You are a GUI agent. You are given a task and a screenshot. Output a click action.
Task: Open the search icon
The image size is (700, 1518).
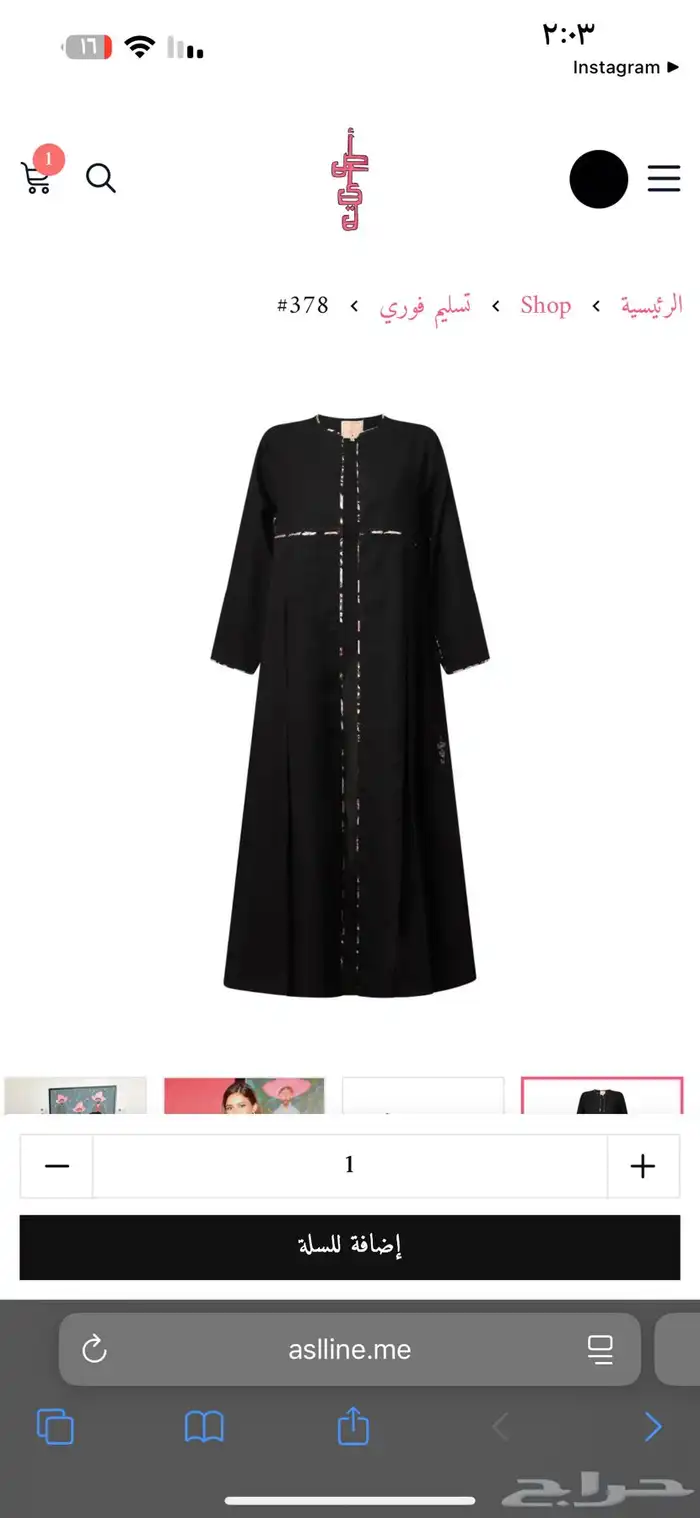click(x=100, y=178)
